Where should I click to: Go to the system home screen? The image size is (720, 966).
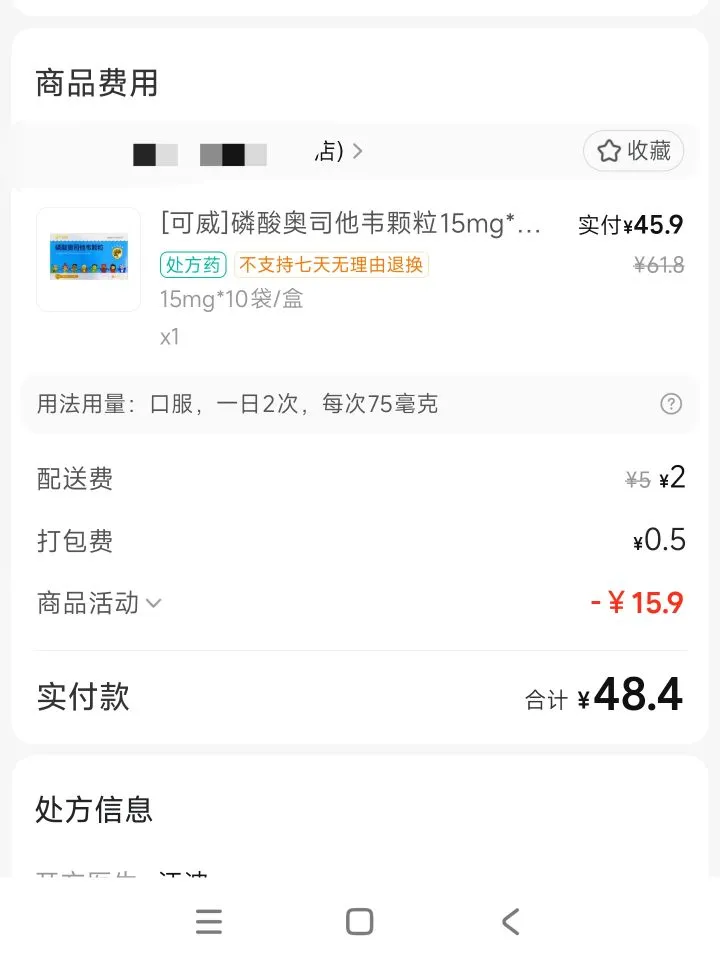(x=359, y=921)
